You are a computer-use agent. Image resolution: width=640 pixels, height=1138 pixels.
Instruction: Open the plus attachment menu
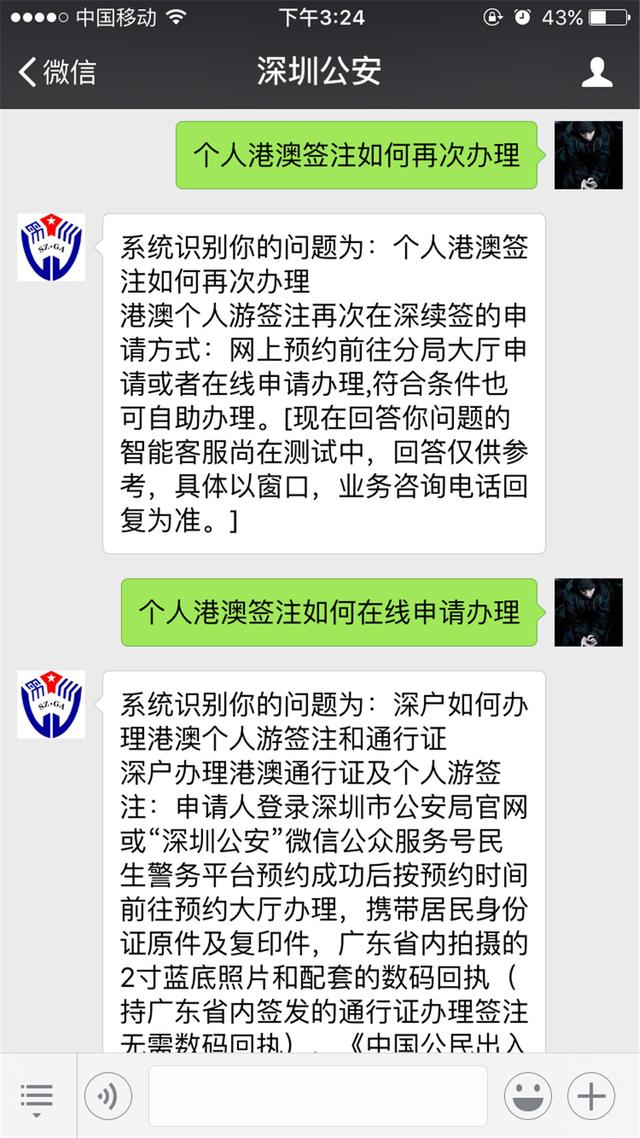[591, 1097]
